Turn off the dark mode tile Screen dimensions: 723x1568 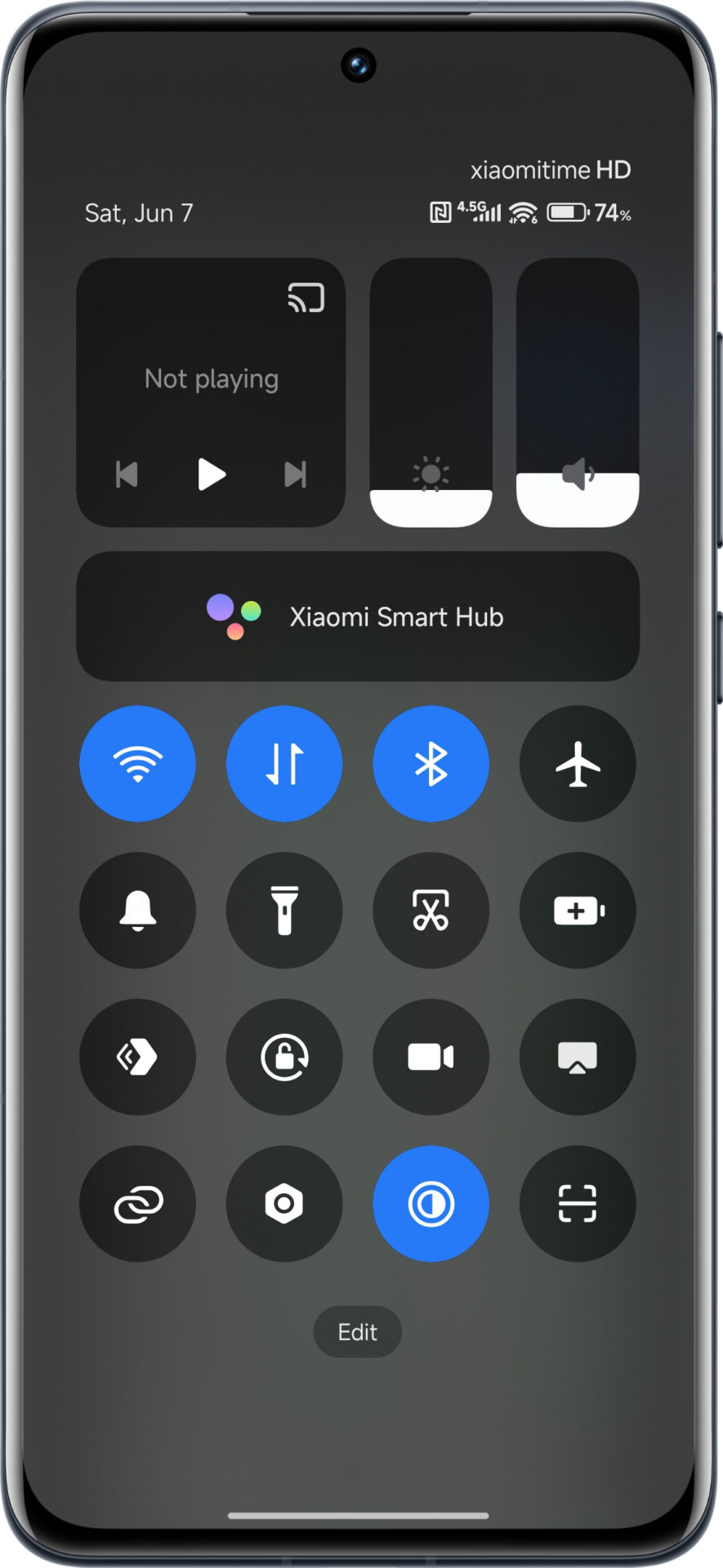pos(431,1204)
